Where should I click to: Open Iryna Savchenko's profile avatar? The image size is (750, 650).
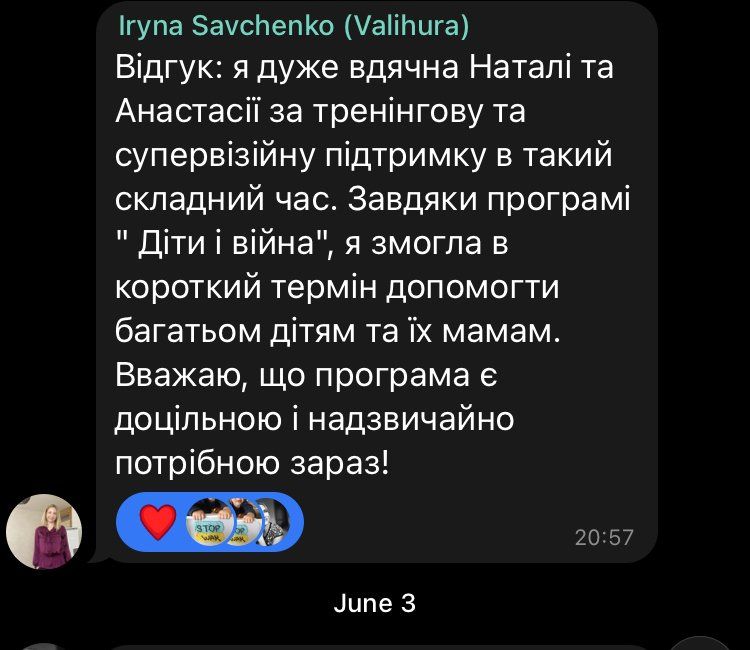point(44,531)
